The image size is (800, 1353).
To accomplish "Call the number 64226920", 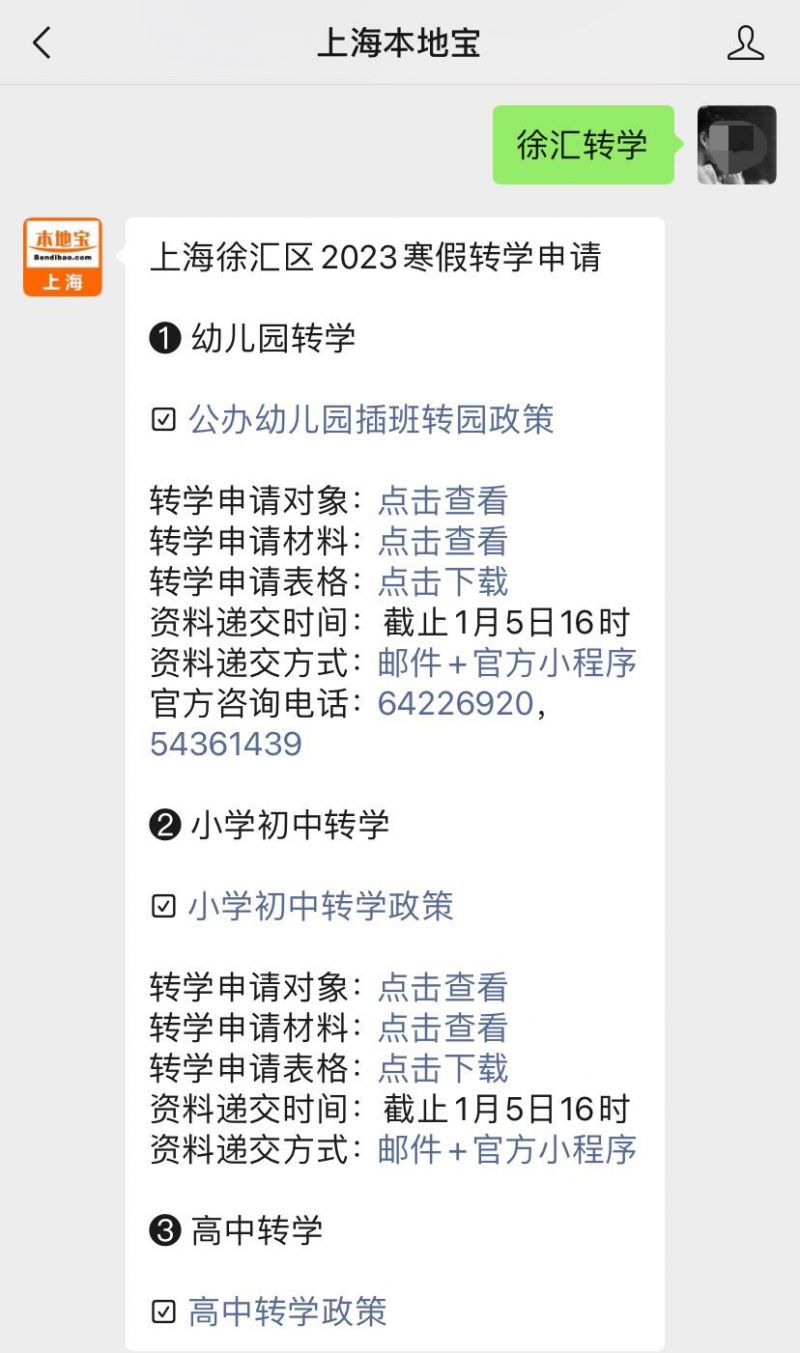I will tap(456, 703).
